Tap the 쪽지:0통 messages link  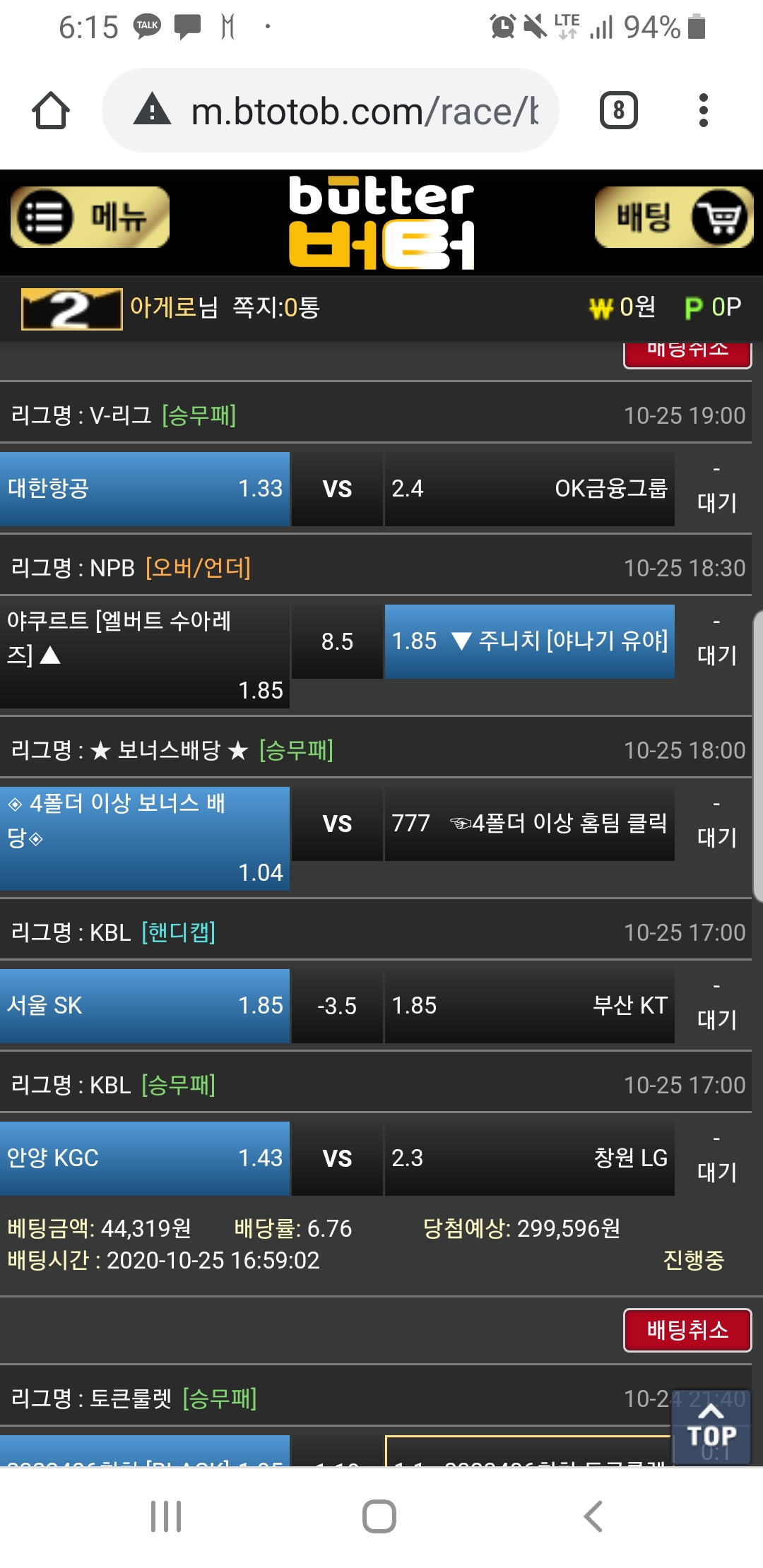[276, 307]
